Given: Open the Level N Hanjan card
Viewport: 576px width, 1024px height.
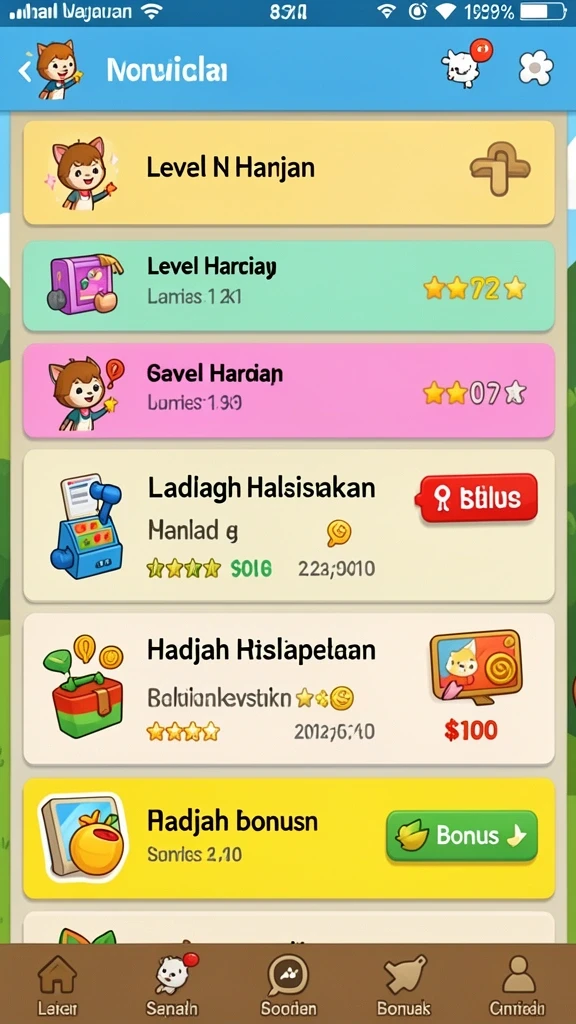Looking at the screenshot, I should point(289,172).
